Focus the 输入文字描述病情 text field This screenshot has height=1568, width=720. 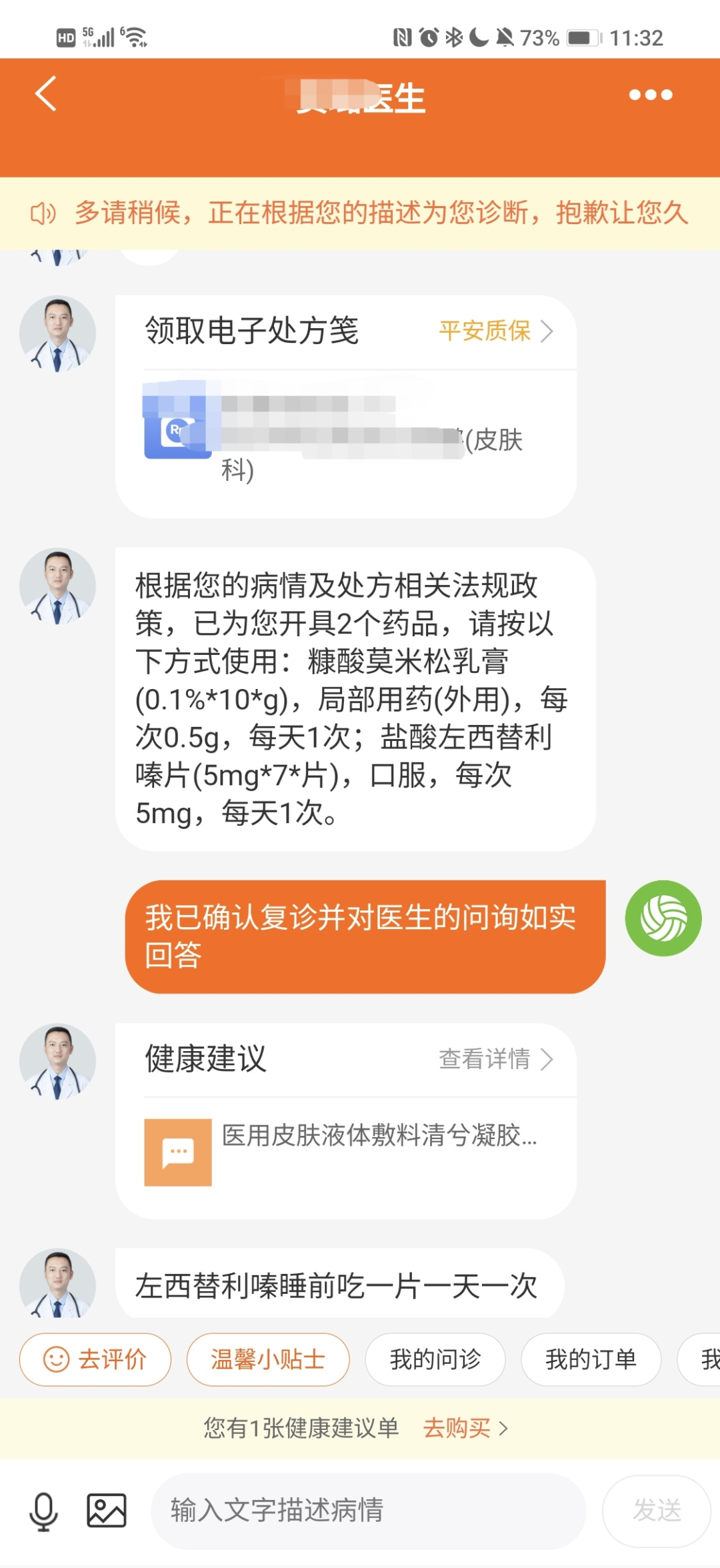[367, 1511]
